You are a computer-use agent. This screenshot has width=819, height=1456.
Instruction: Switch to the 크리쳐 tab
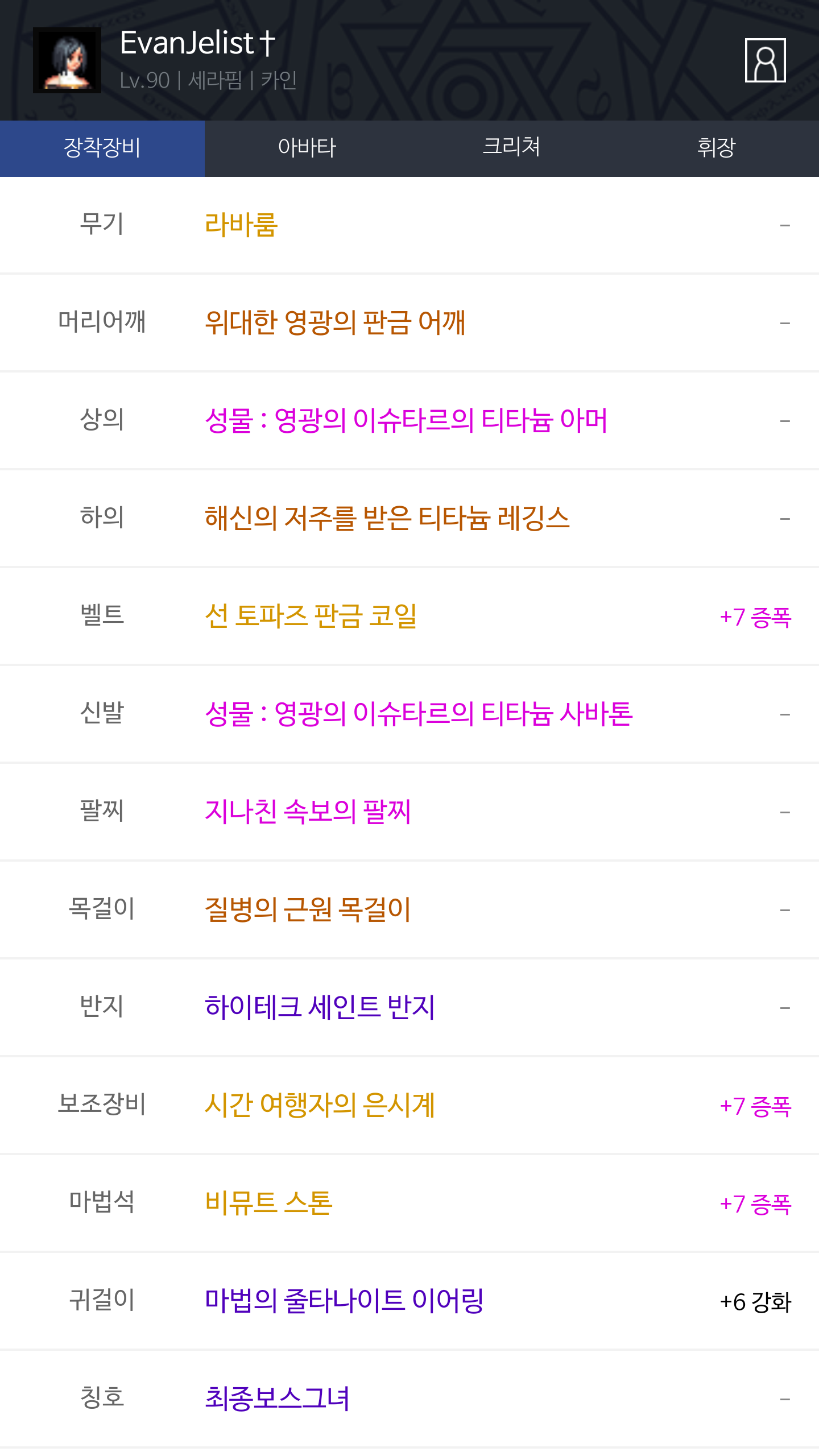(512, 148)
